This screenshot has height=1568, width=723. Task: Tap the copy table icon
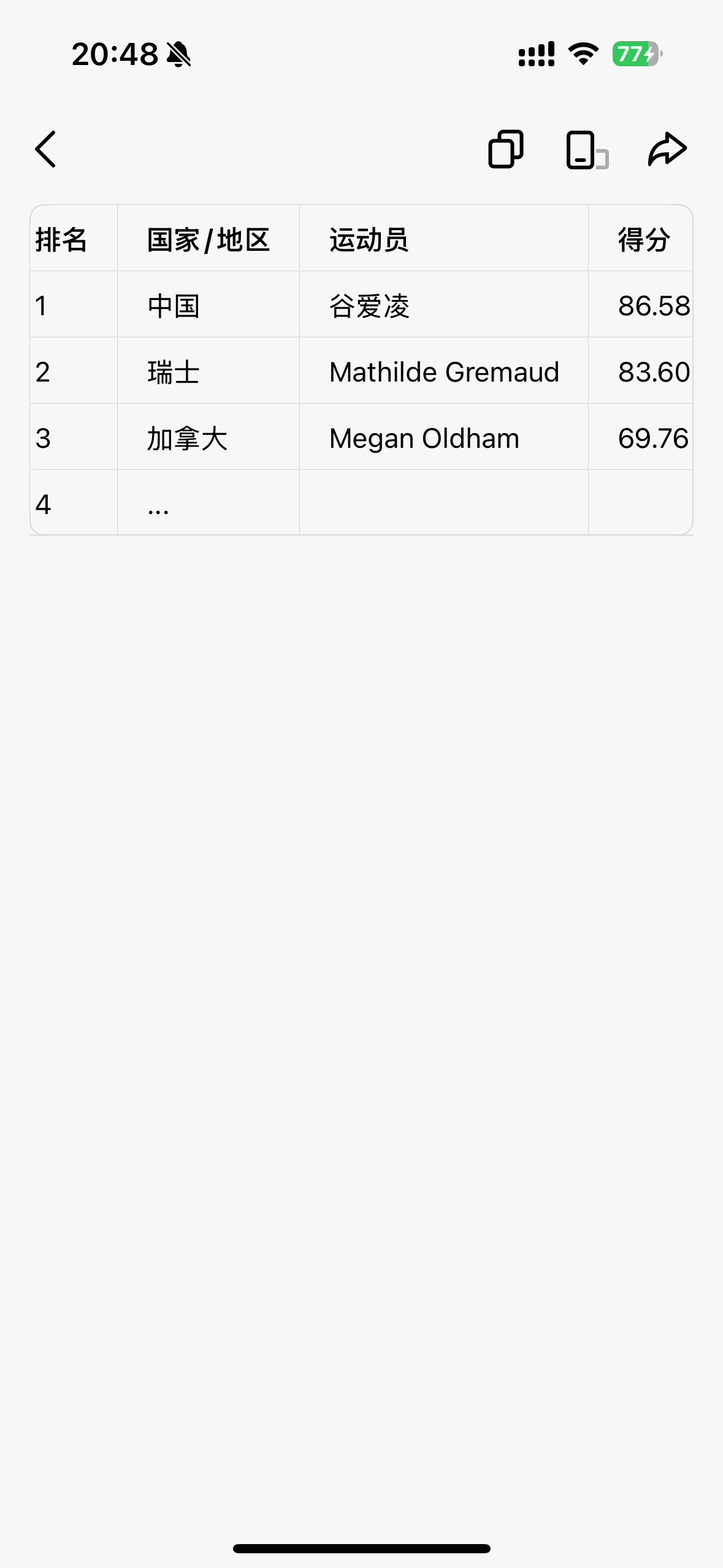pyautogui.click(x=504, y=149)
